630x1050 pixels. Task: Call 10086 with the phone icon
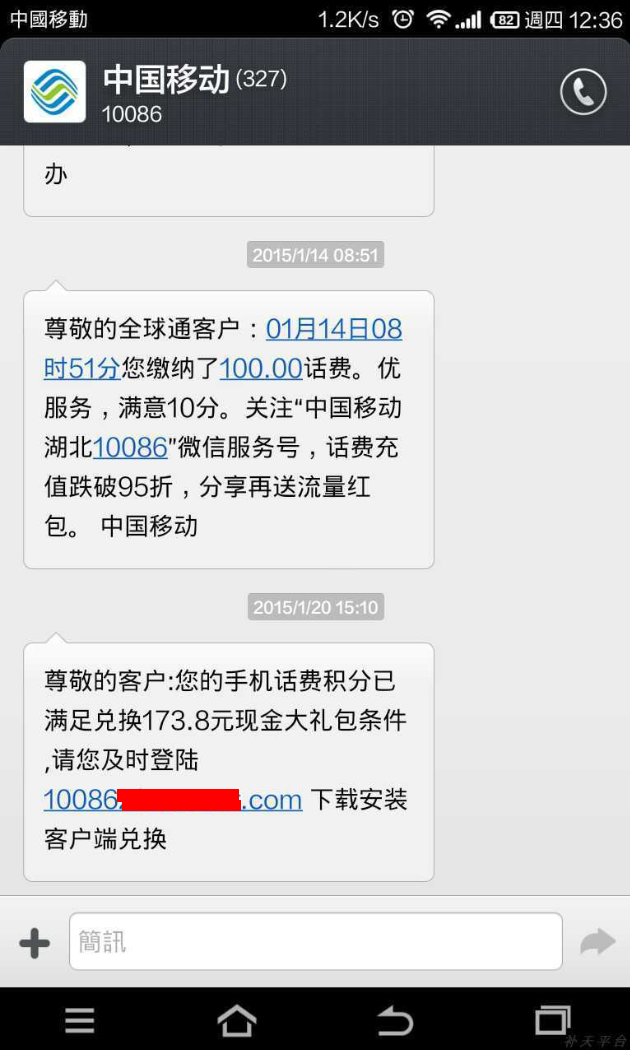pyautogui.click(x=583, y=92)
